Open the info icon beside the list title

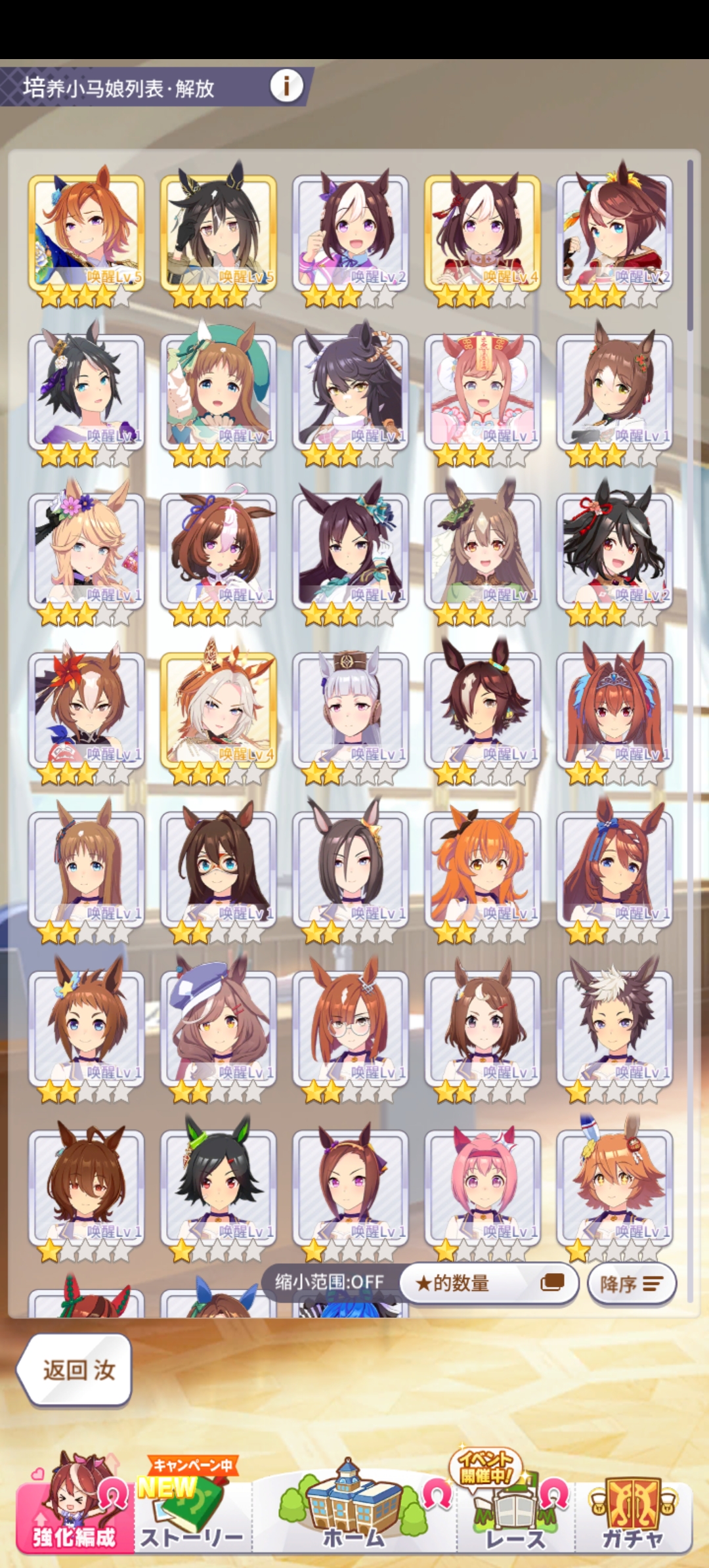286,85
